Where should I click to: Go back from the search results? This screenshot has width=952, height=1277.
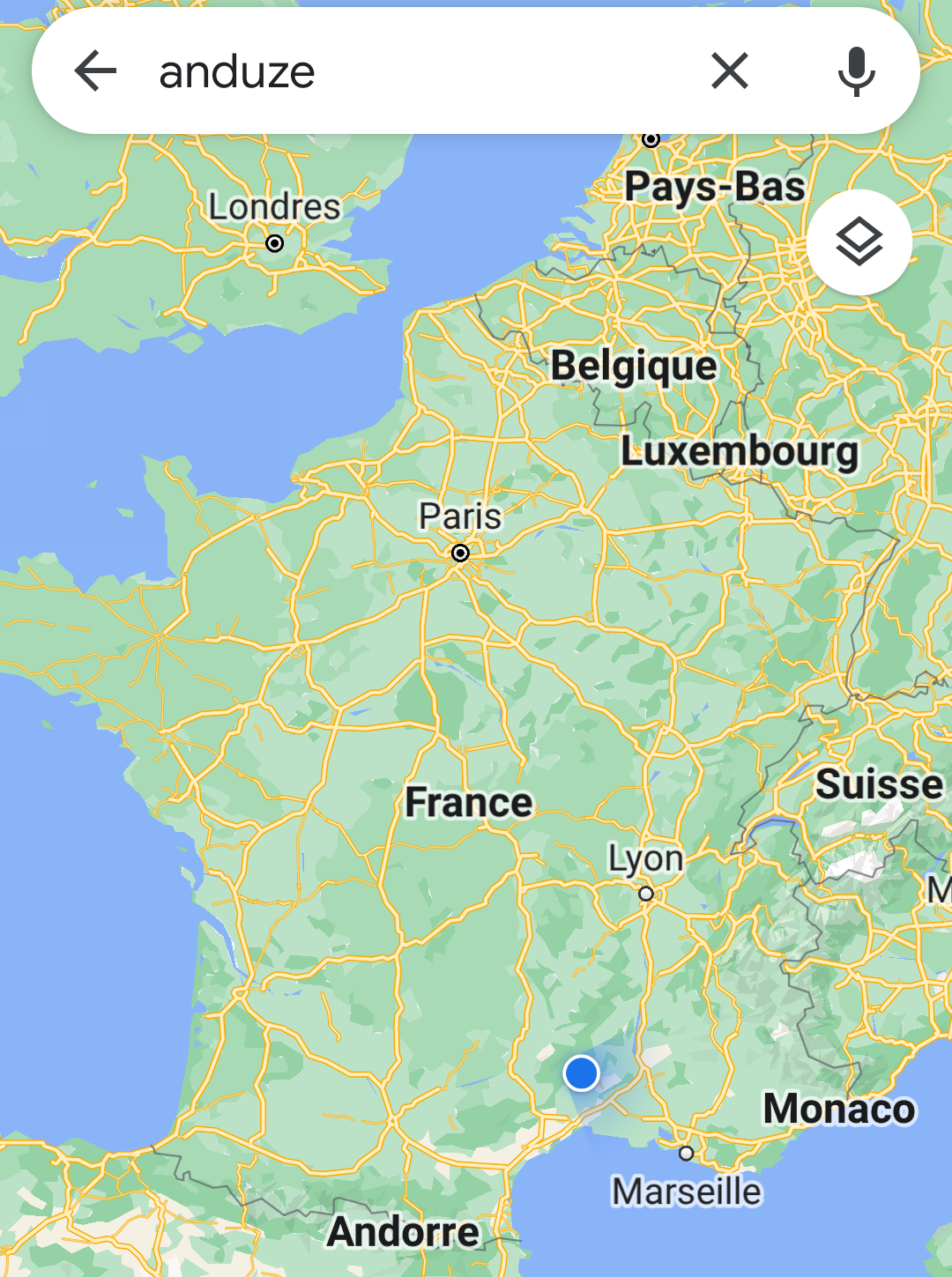[96, 71]
